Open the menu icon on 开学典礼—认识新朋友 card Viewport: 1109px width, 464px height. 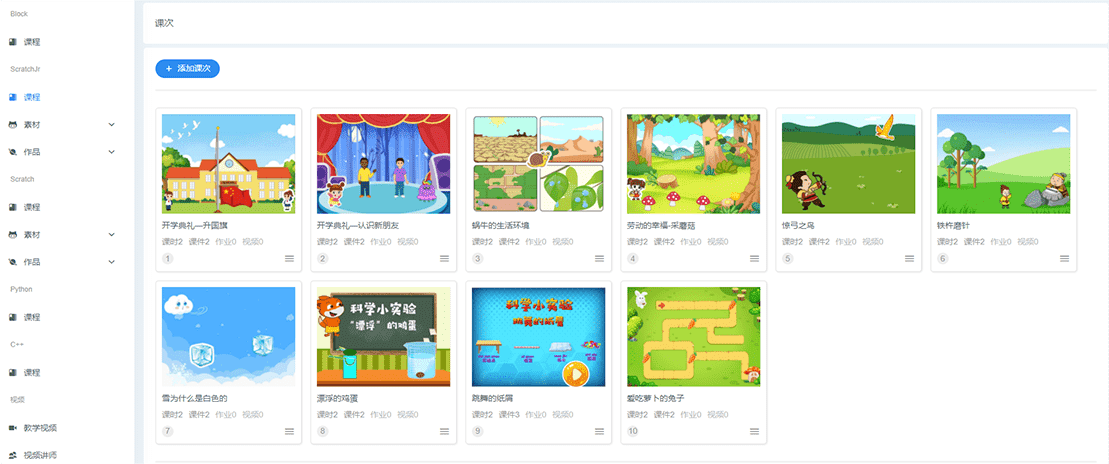click(444, 259)
